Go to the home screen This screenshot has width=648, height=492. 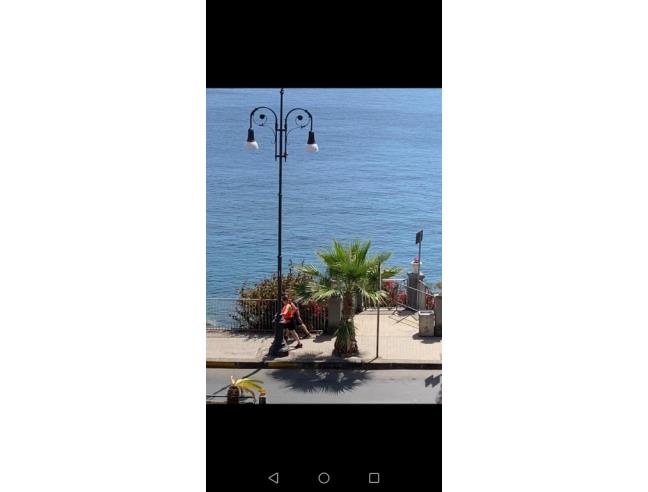click(324, 478)
